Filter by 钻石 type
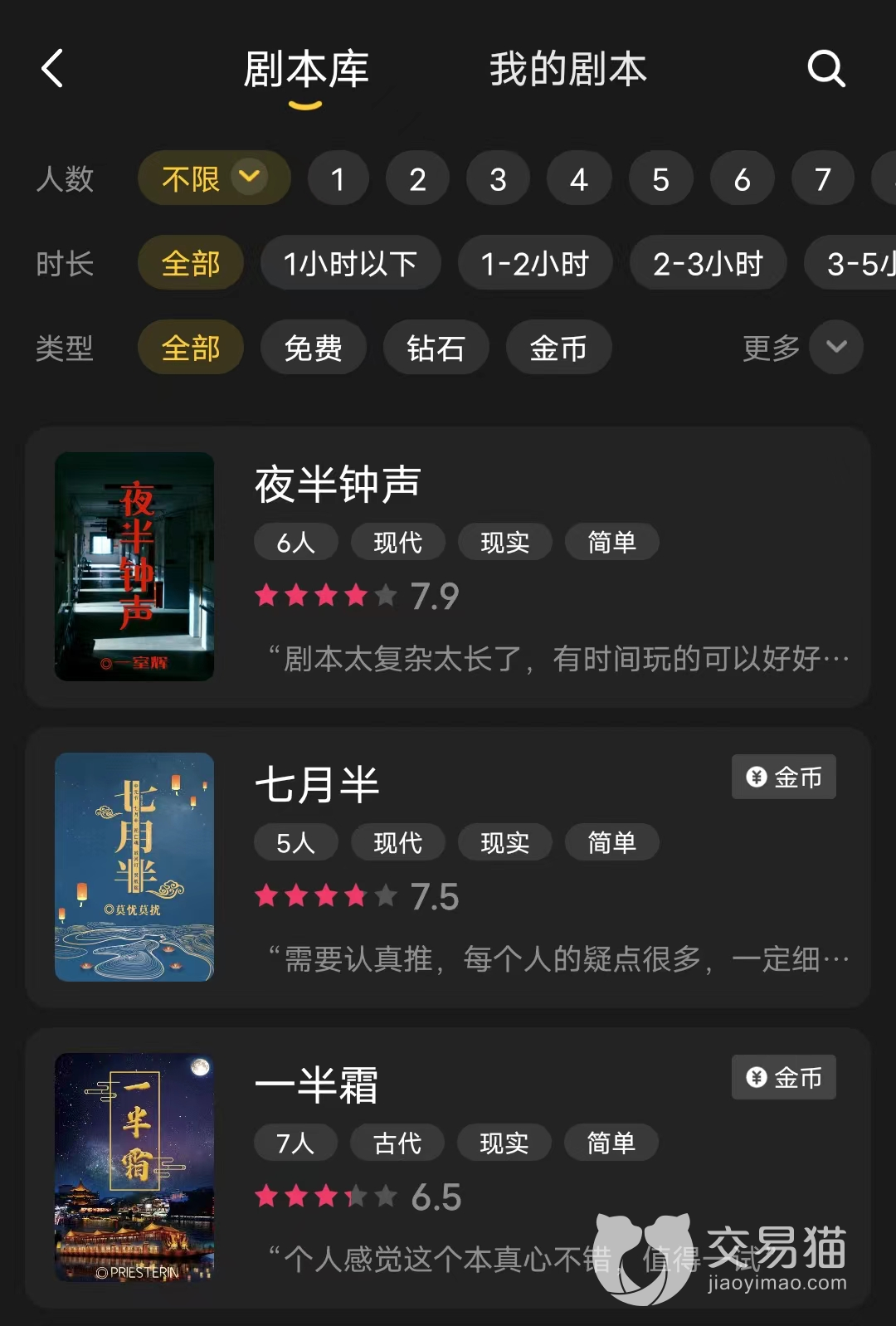896x1326 pixels. (436, 348)
